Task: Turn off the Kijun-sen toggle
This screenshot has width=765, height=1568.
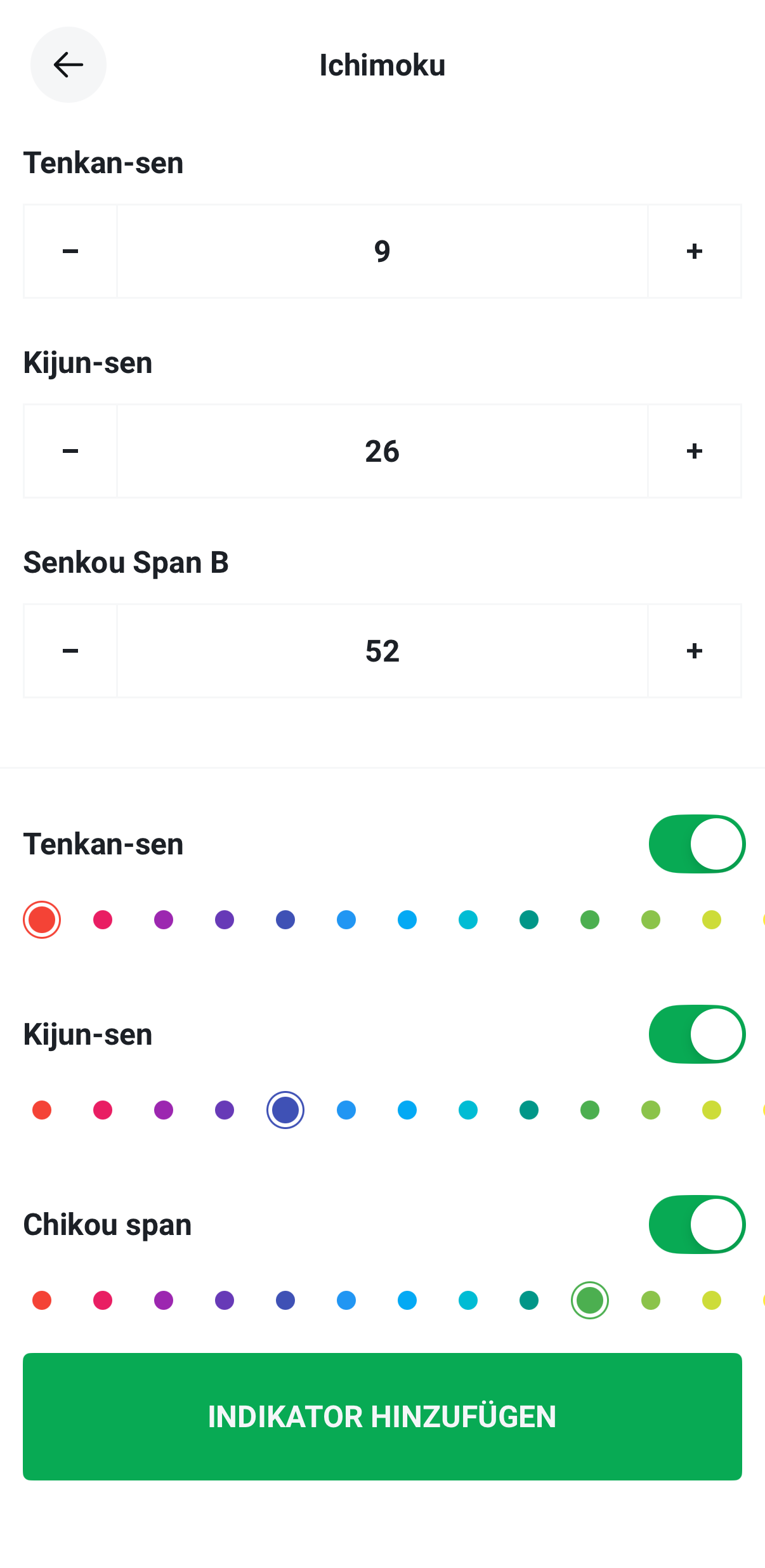Action: click(x=696, y=1034)
